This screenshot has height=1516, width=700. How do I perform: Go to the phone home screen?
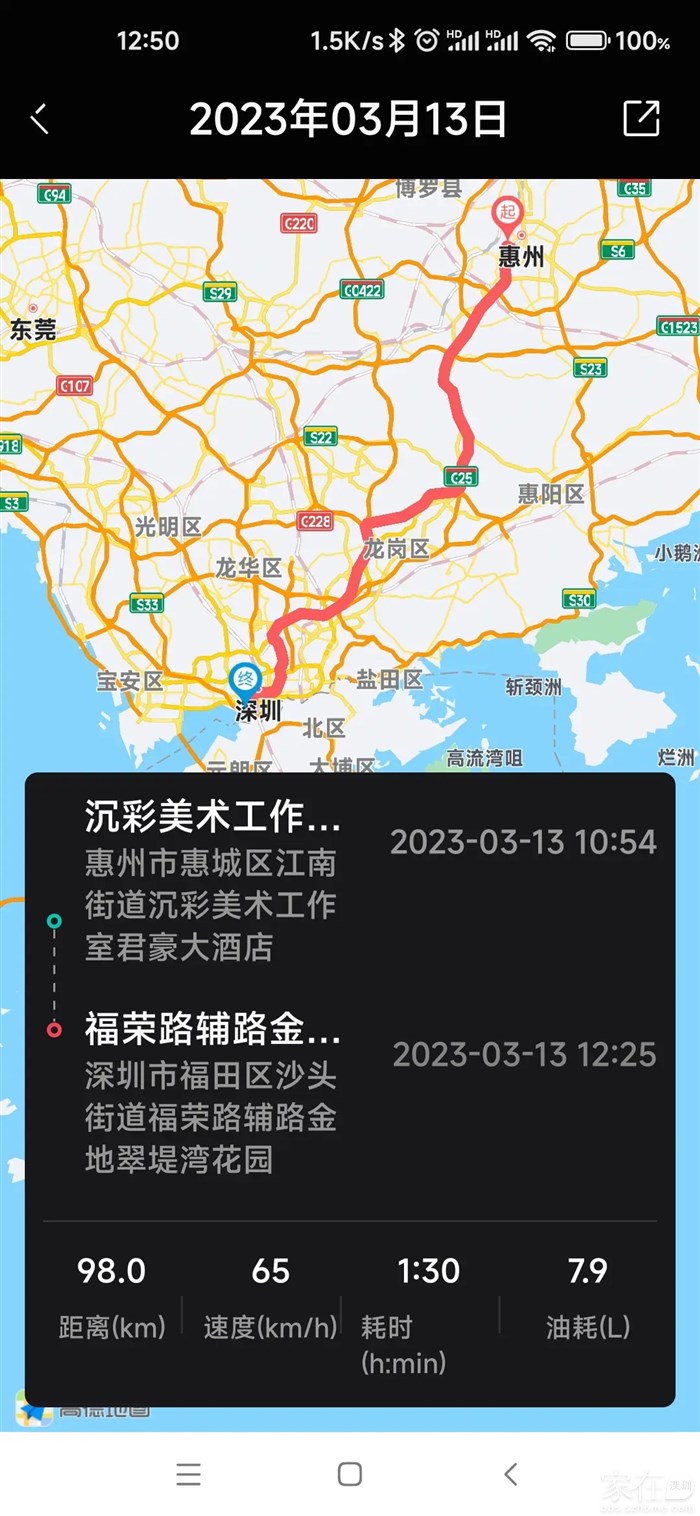pyautogui.click(x=350, y=1473)
